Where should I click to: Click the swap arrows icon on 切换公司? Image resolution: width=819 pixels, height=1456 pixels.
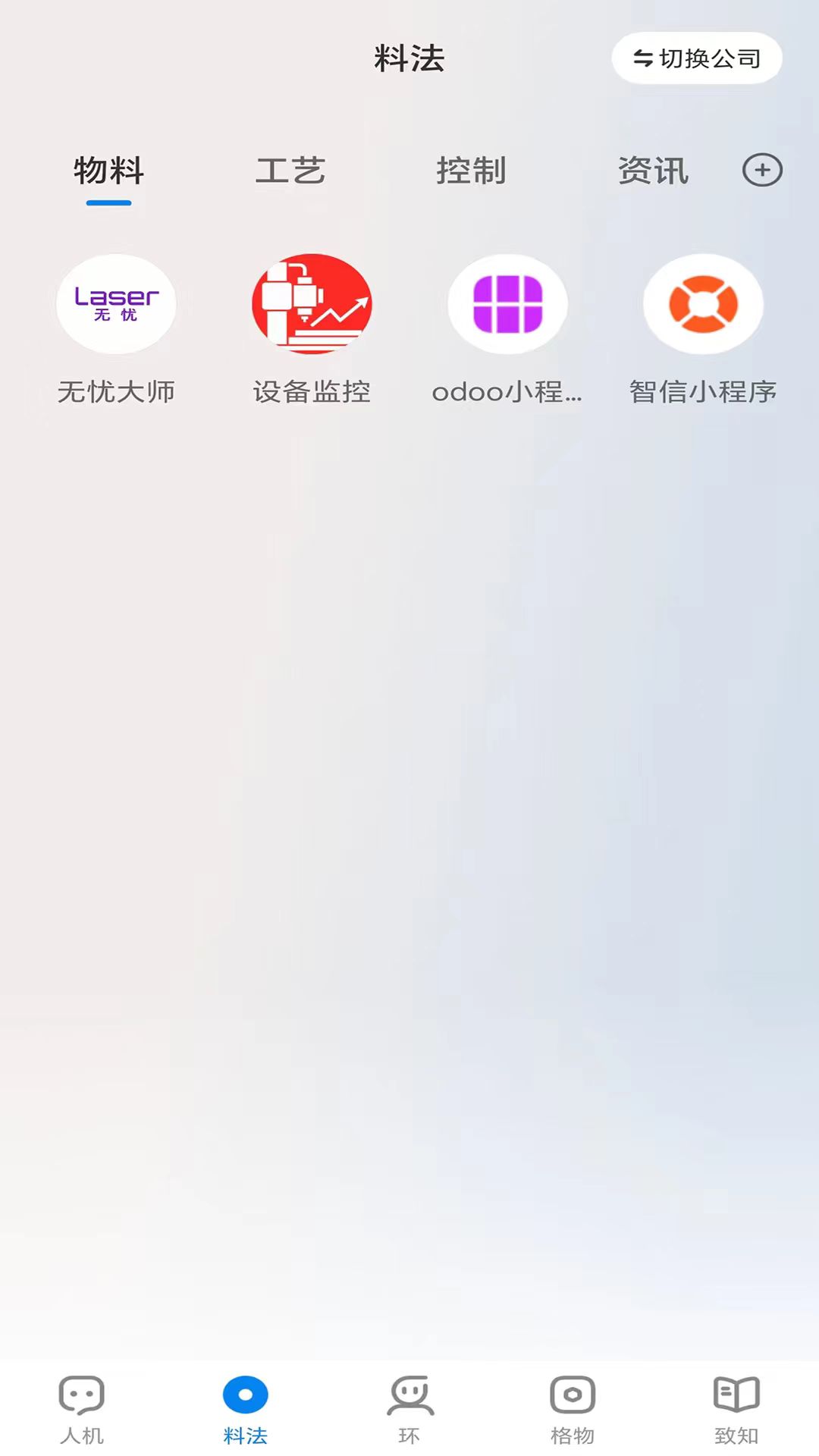tap(642, 58)
